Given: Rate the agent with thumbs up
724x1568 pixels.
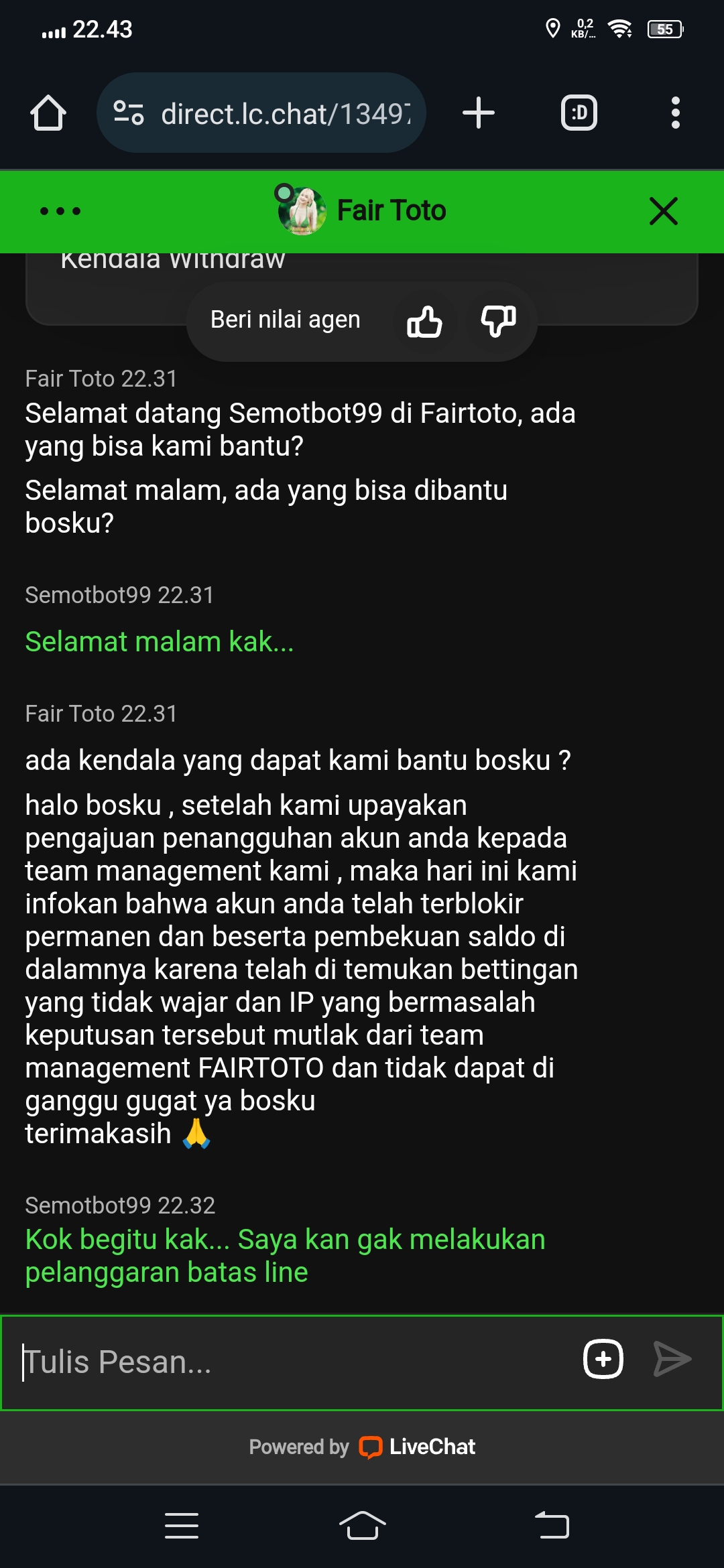Looking at the screenshot, I should click(424, 321).
